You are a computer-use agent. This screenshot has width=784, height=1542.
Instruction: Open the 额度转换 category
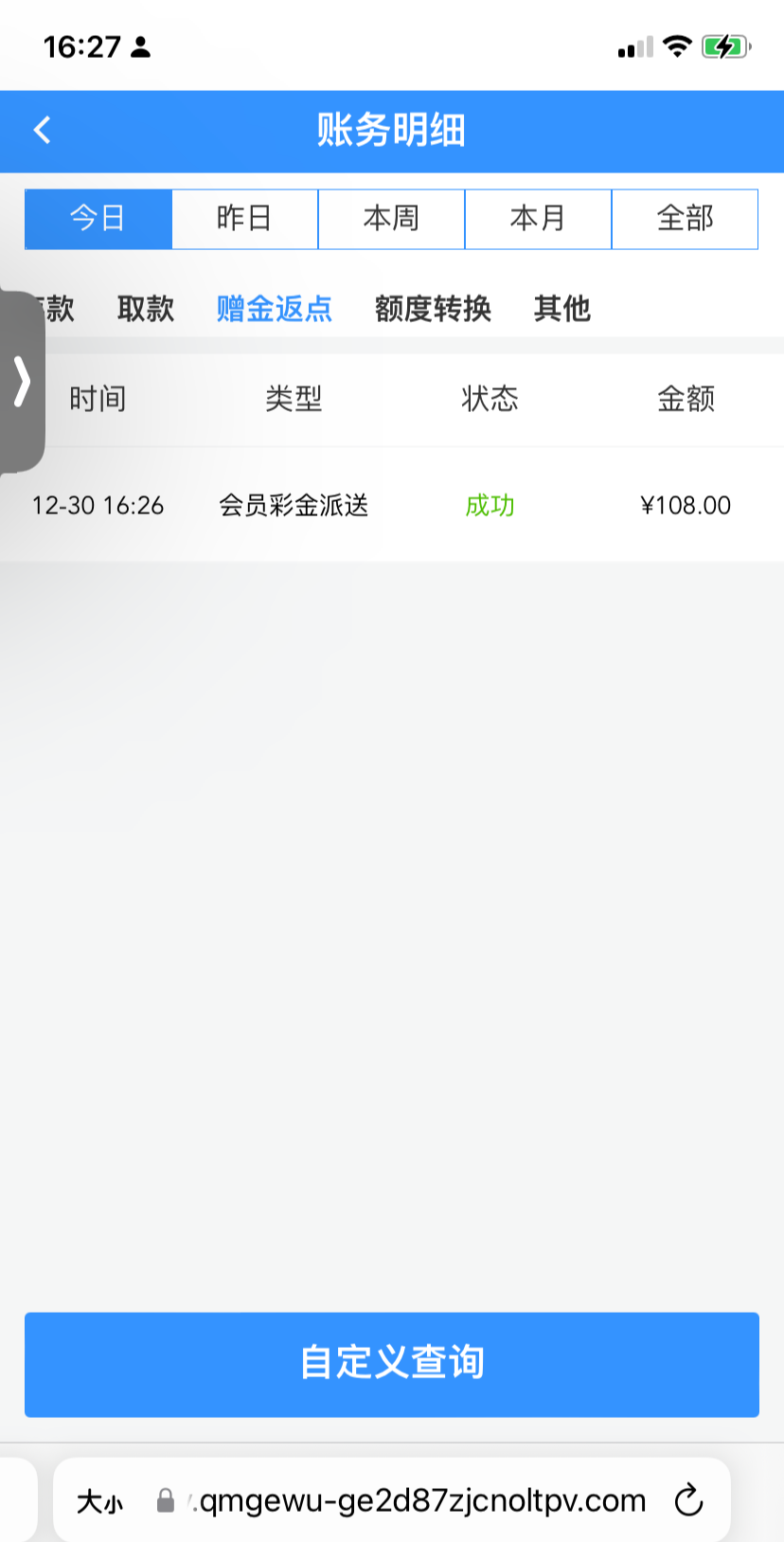click(x=433, y=309)
